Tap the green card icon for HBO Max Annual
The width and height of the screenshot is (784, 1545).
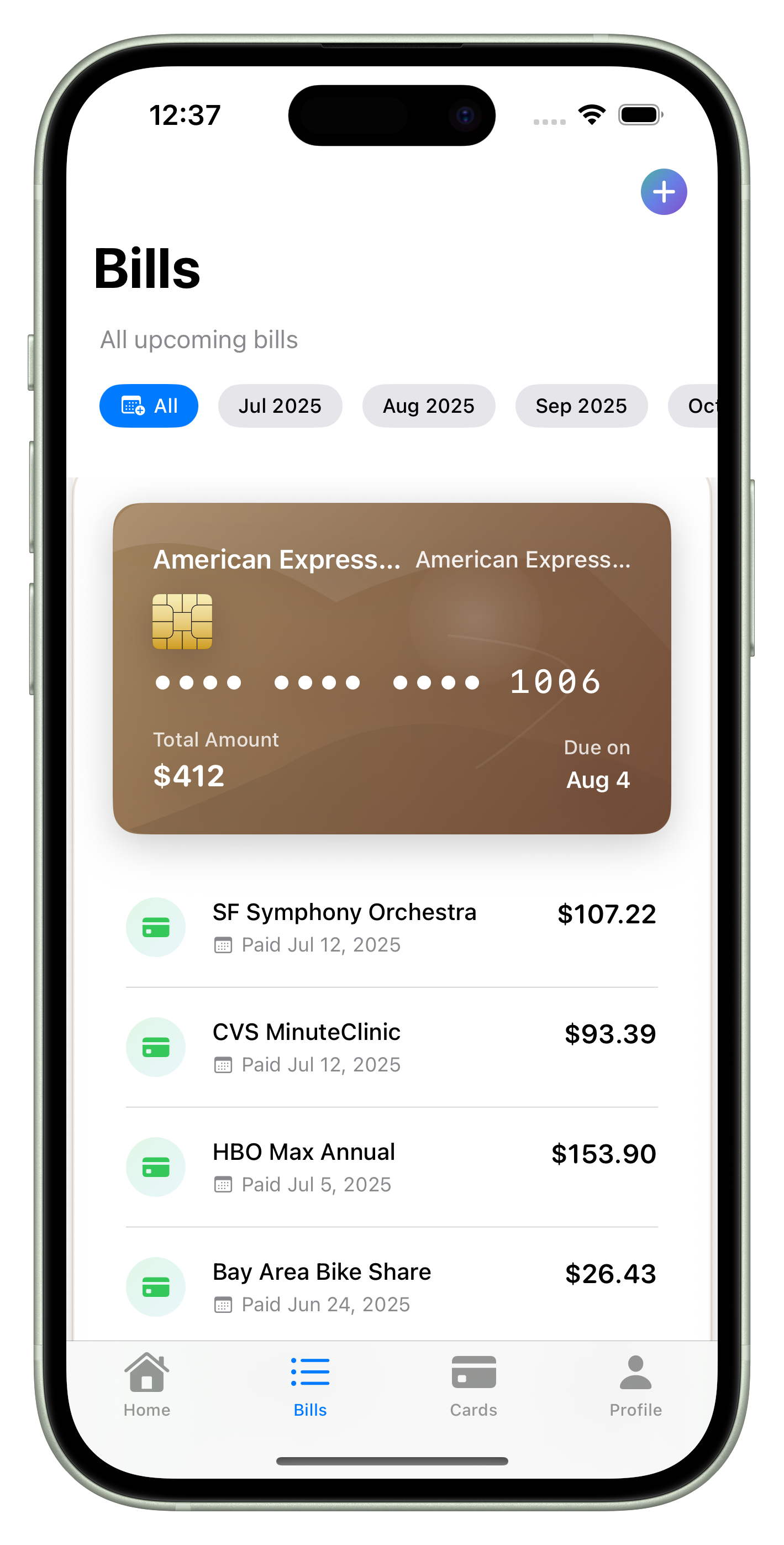click(x=155, y=1167)
